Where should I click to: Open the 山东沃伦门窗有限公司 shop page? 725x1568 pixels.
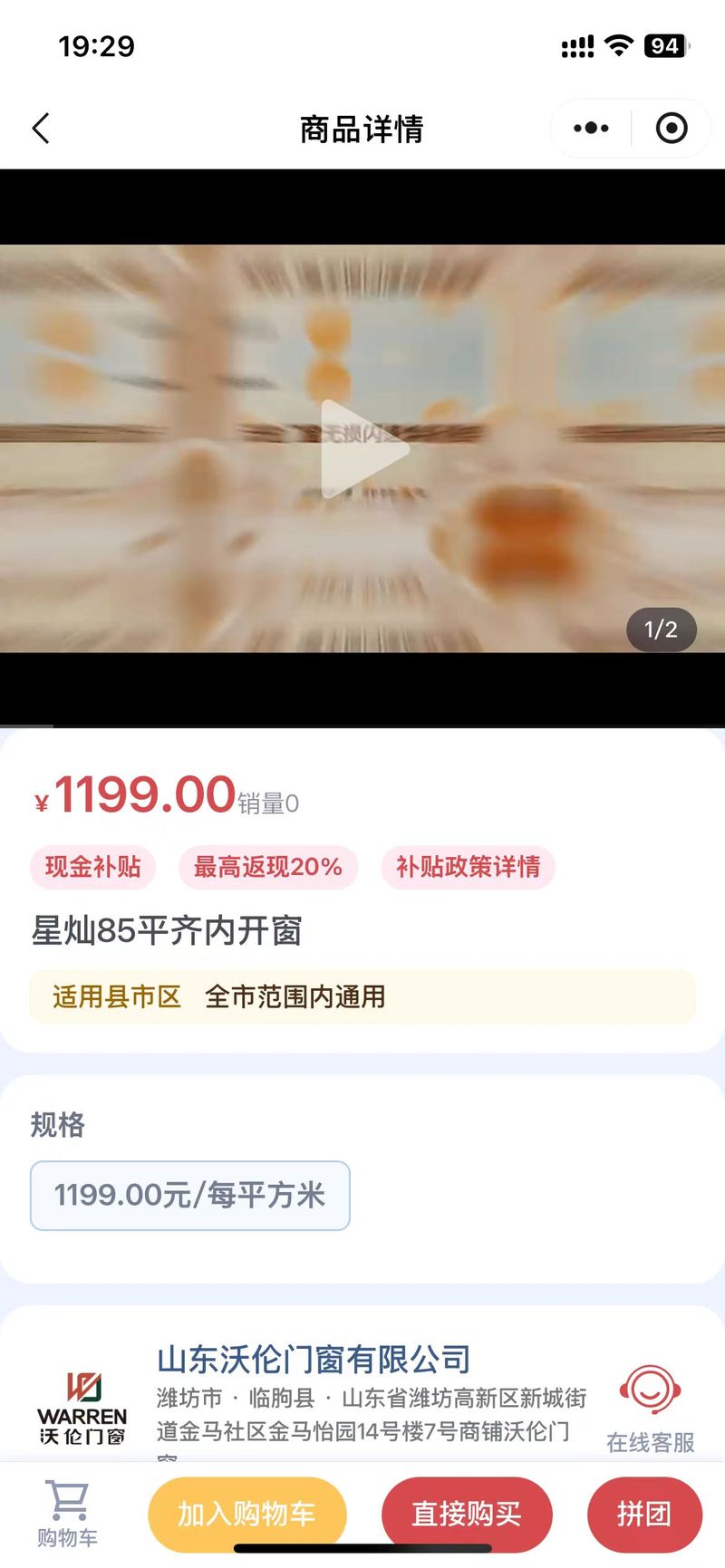pyautogui.click(x=314, y=1360)
